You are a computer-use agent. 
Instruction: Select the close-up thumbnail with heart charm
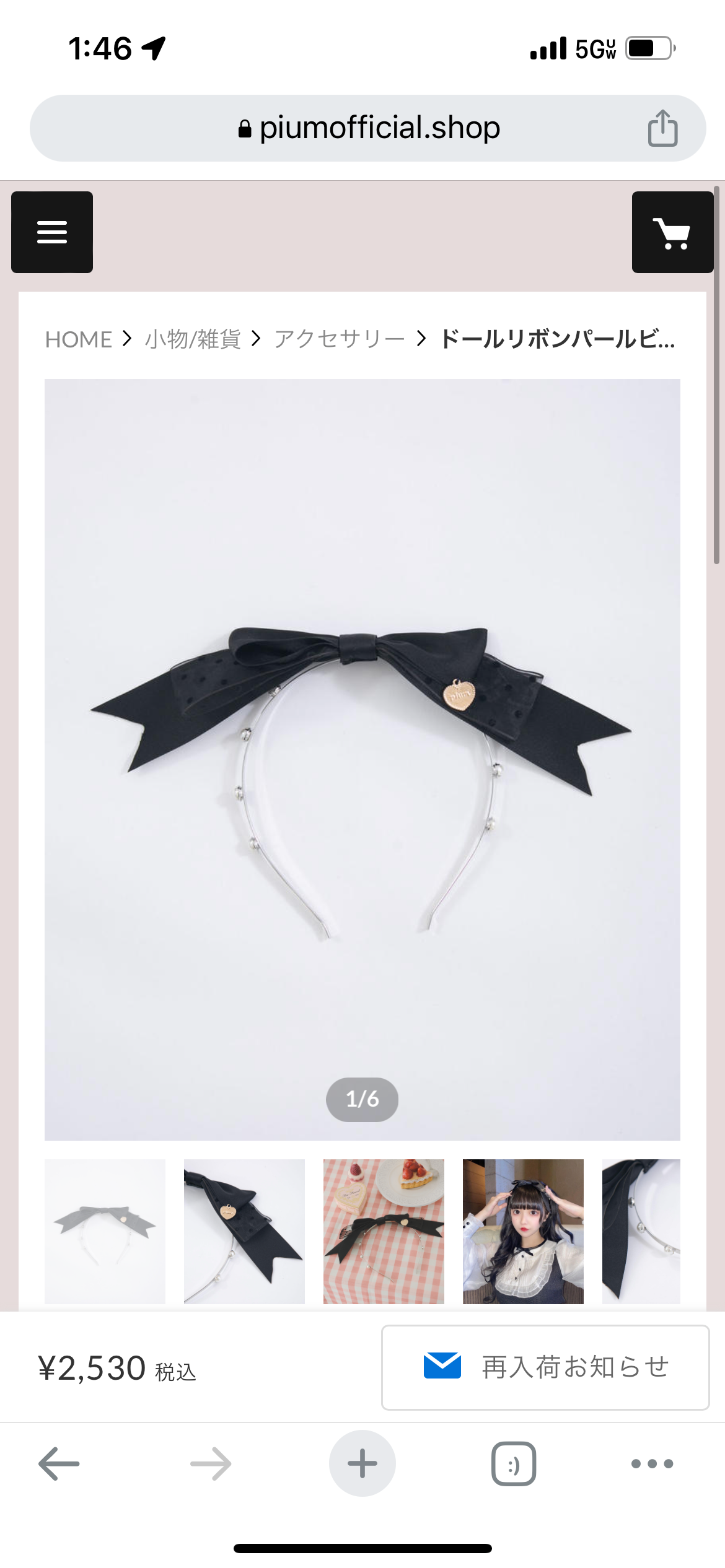pyautogui.click(x=244, y=1231)
